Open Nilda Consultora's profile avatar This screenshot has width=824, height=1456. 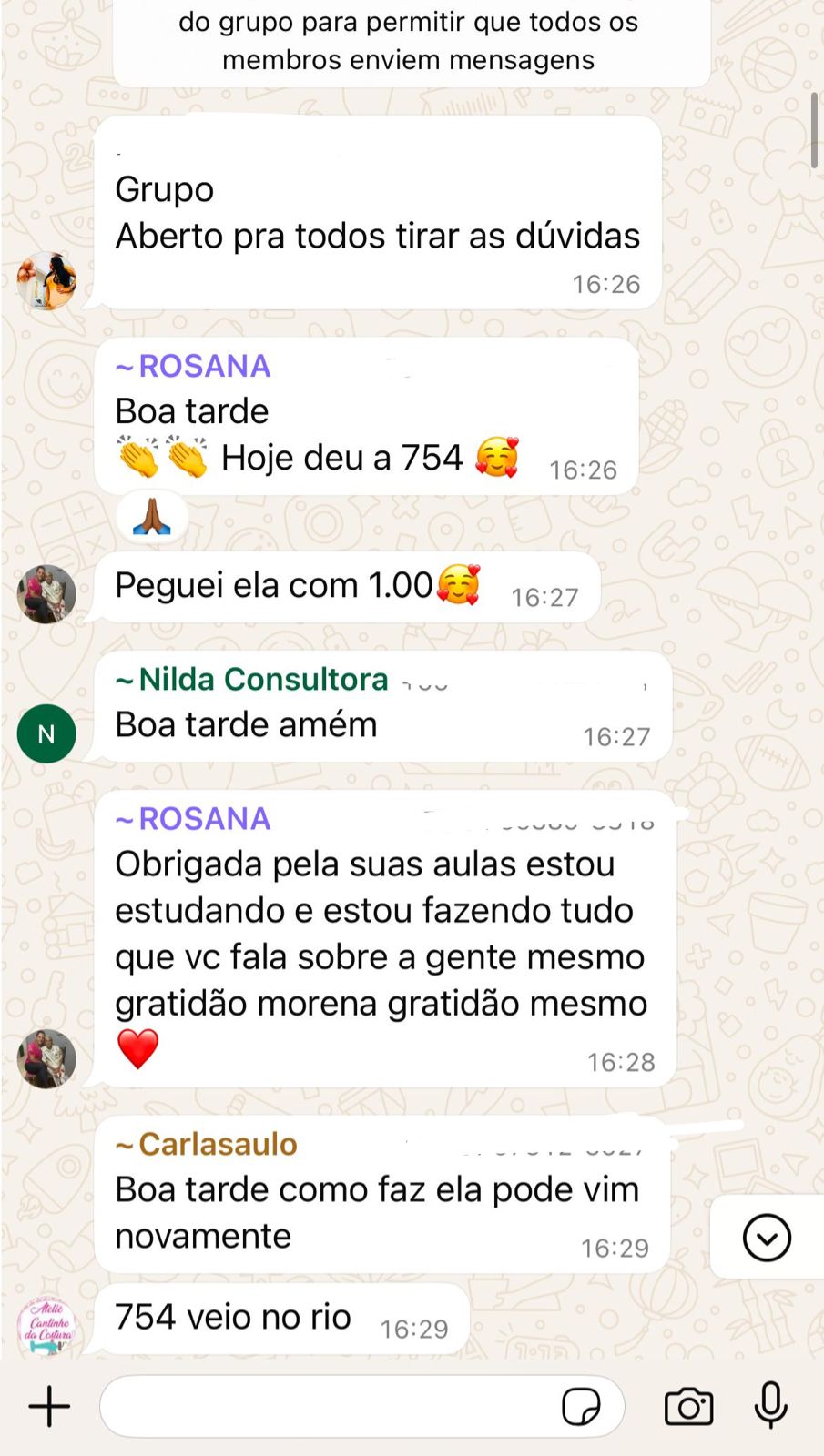(x=46, y=733)
